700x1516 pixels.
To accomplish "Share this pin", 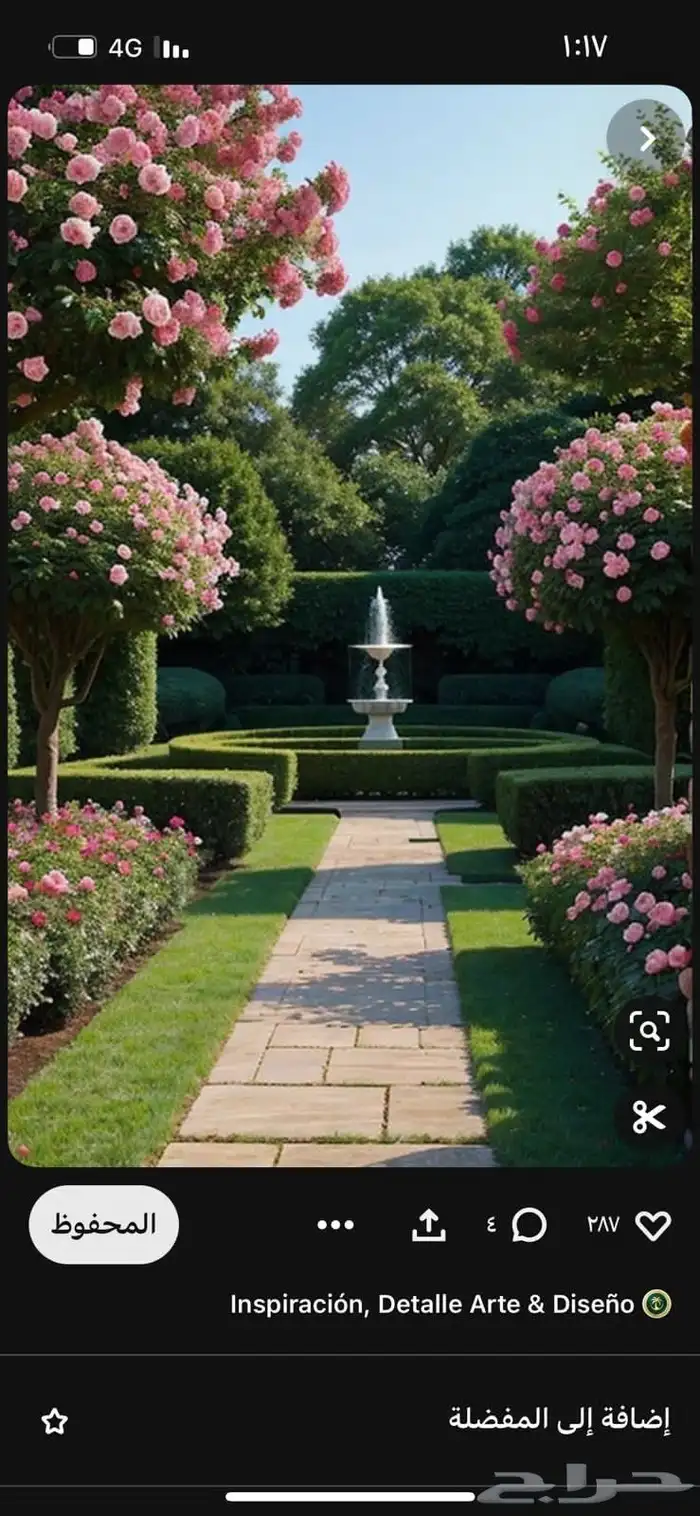I will 429,1225.
